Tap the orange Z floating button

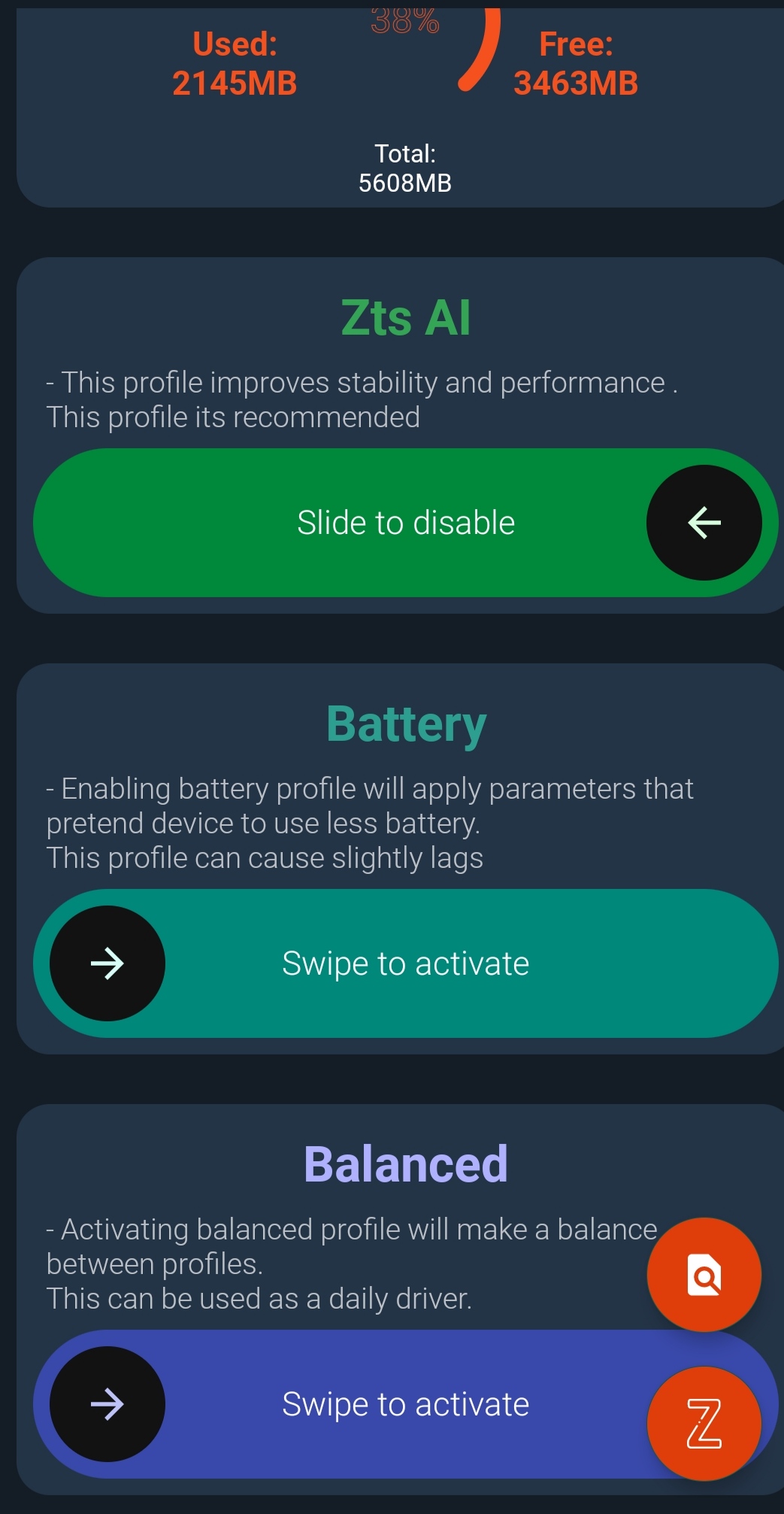click(704, 1423)
